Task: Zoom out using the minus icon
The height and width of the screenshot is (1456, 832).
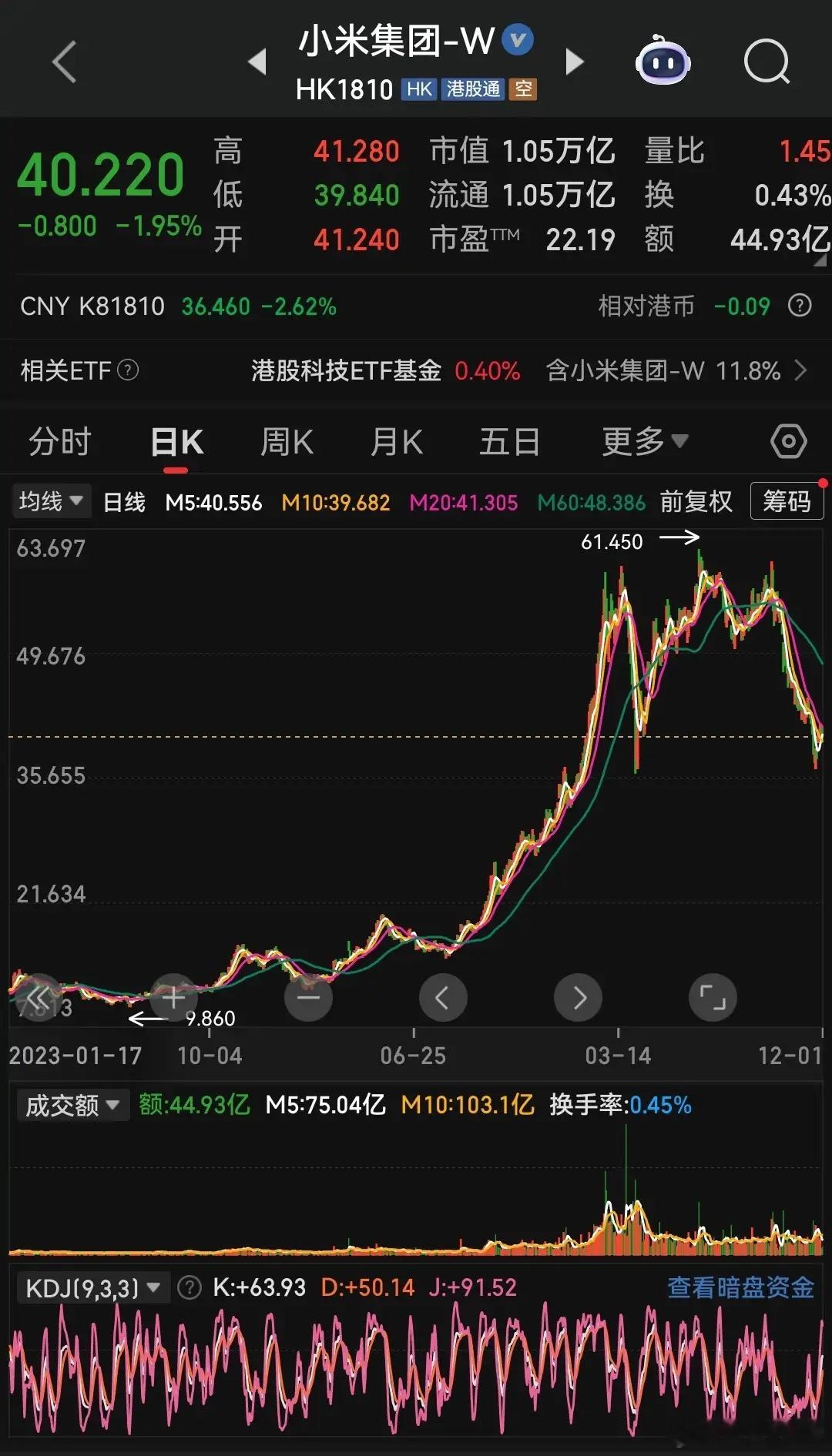Action: pos(308,996)
